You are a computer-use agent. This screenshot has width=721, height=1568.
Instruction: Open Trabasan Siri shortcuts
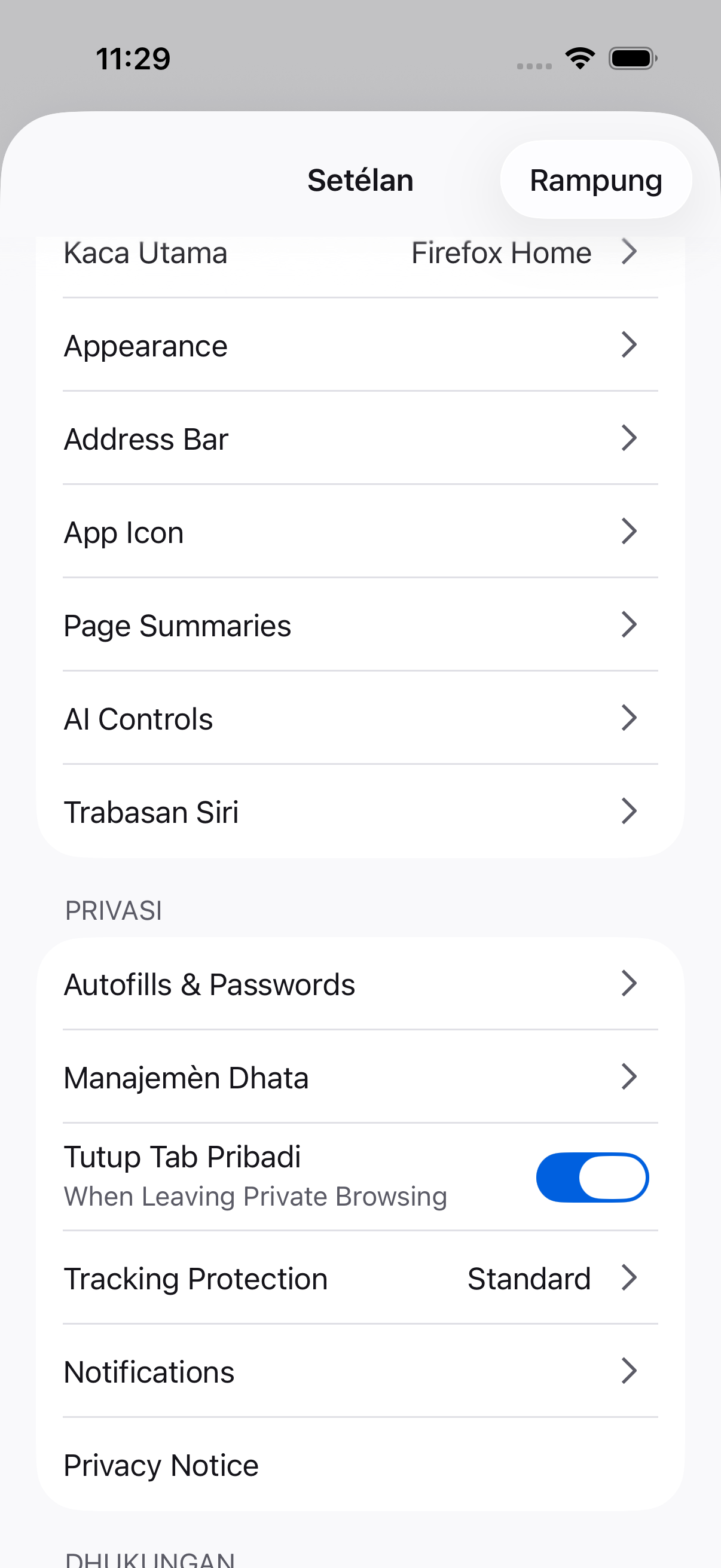[360, 812]
